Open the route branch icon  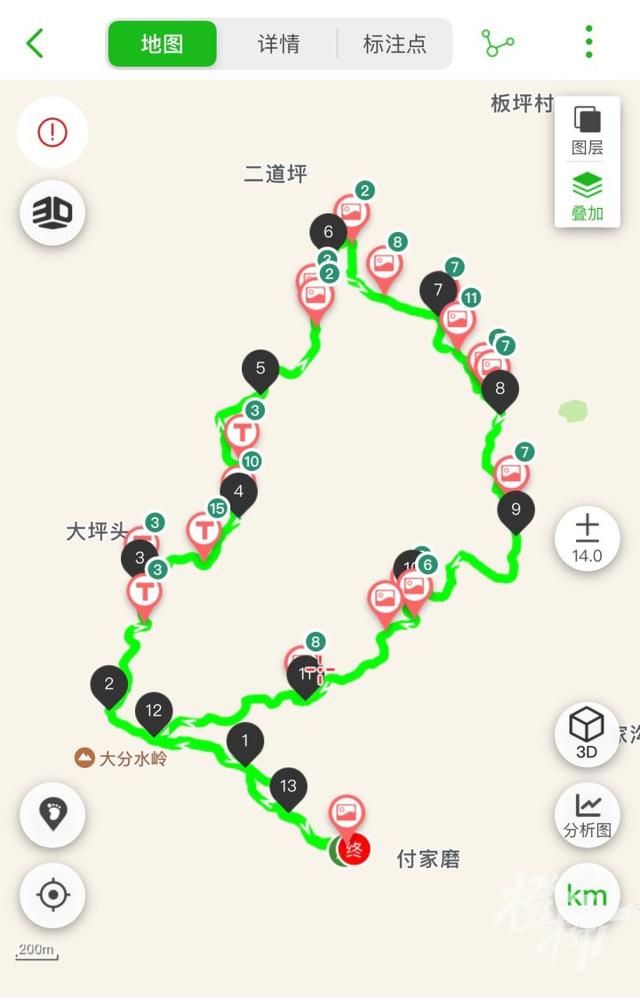(x=497, y=43)
